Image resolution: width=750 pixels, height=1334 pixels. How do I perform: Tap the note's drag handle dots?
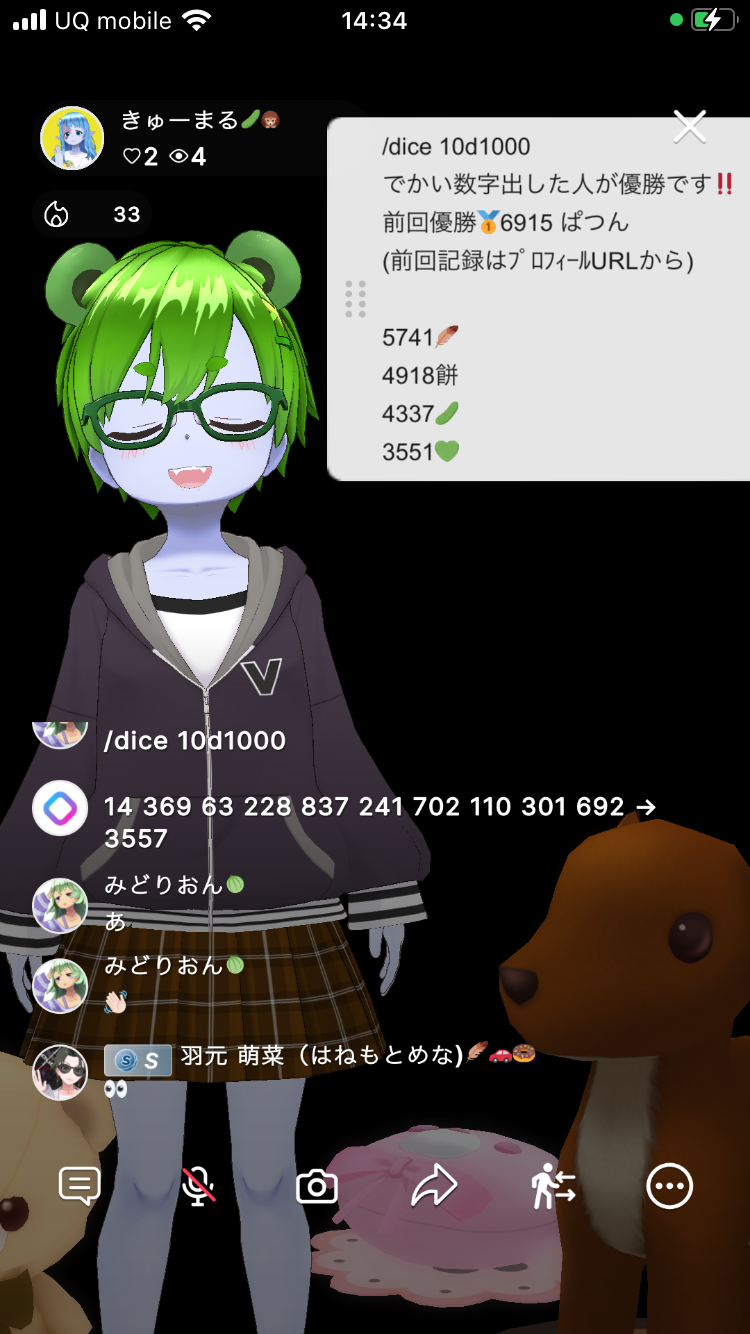pos(355,299)
